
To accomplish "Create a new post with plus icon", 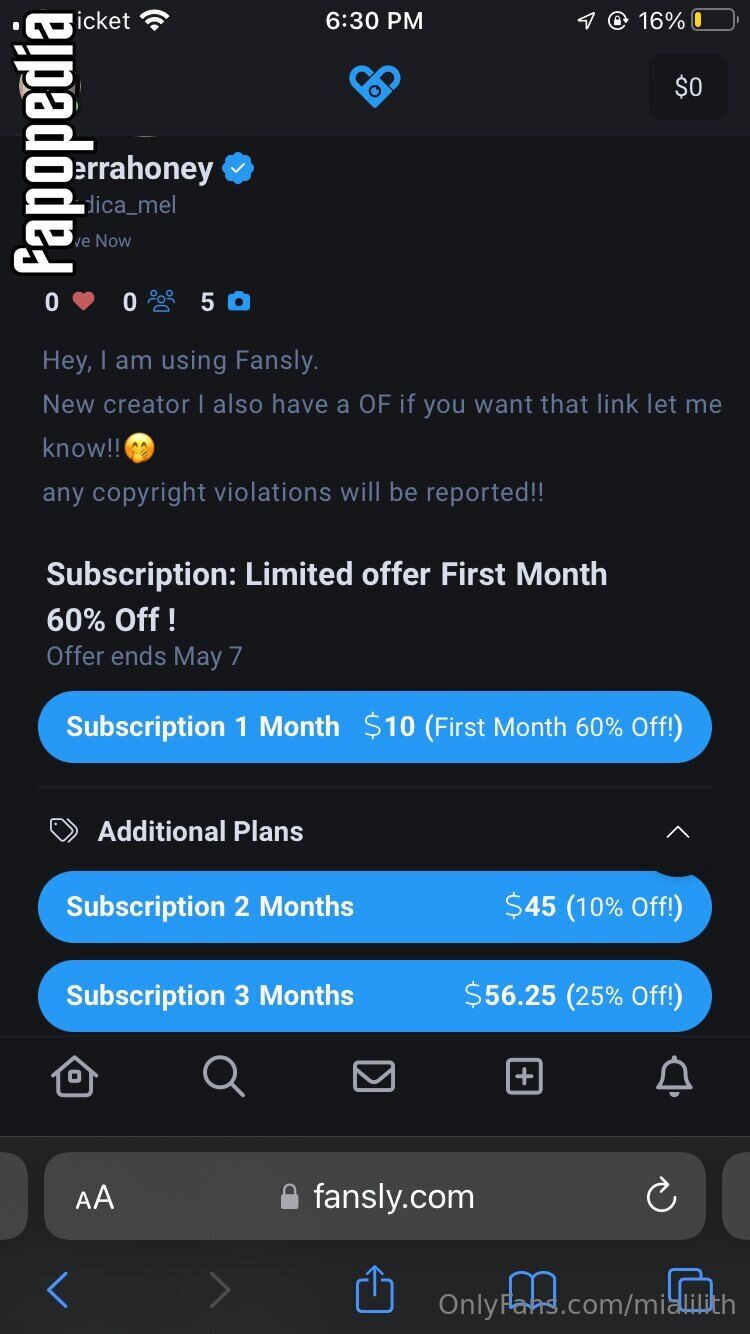I will tap(524, 1077).
